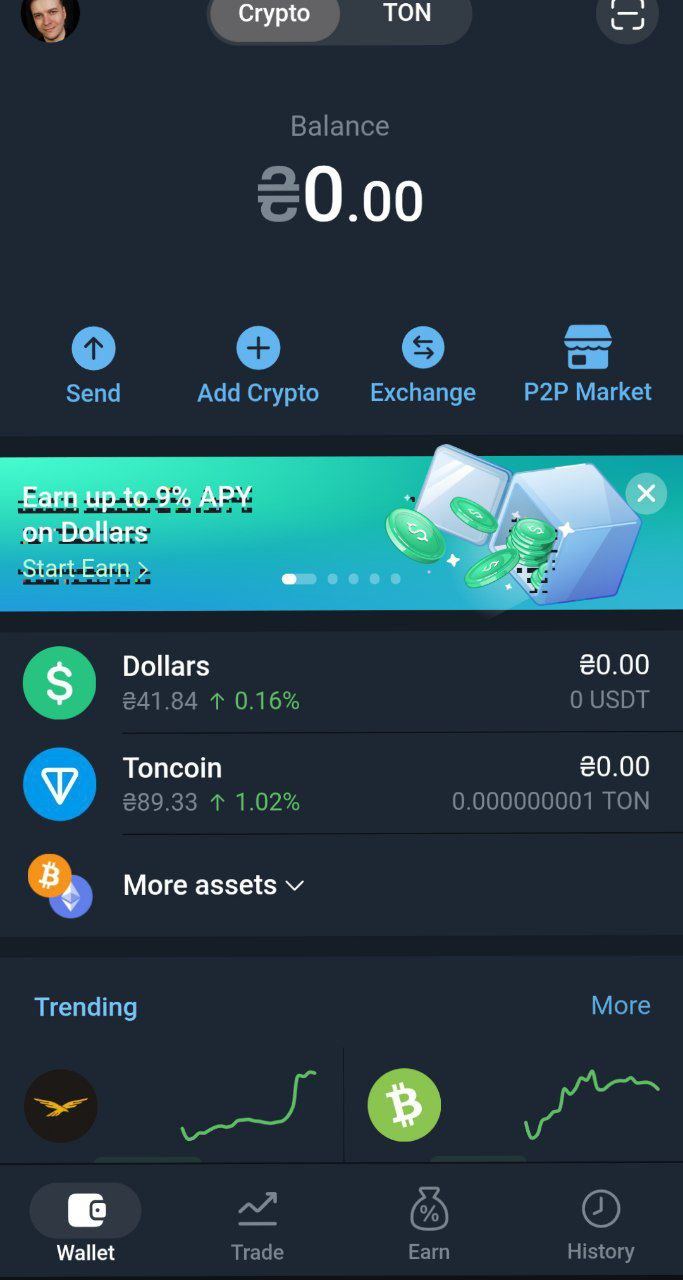The height and width of the screenshot is (1280, 683).
Task: Switch to the Trade tab
Action: [257, 1225]
